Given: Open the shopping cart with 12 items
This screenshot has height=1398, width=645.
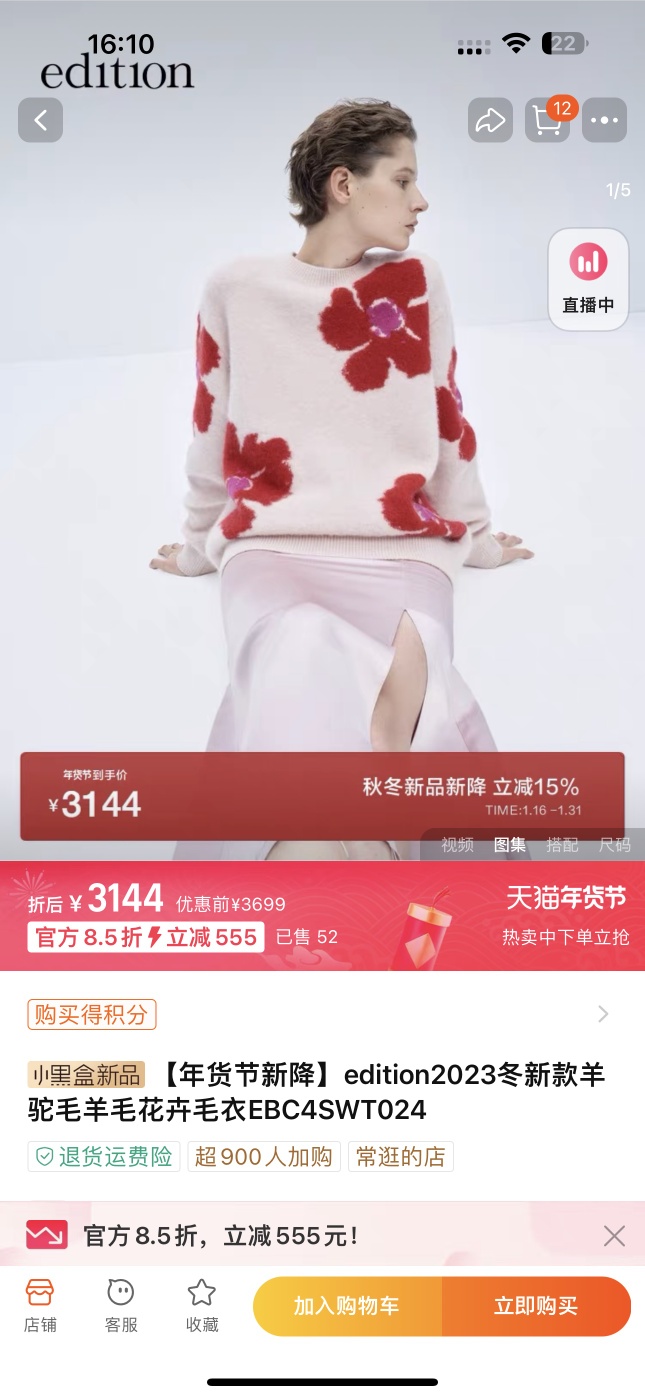Looking at the screenshot, I should 548,121.
